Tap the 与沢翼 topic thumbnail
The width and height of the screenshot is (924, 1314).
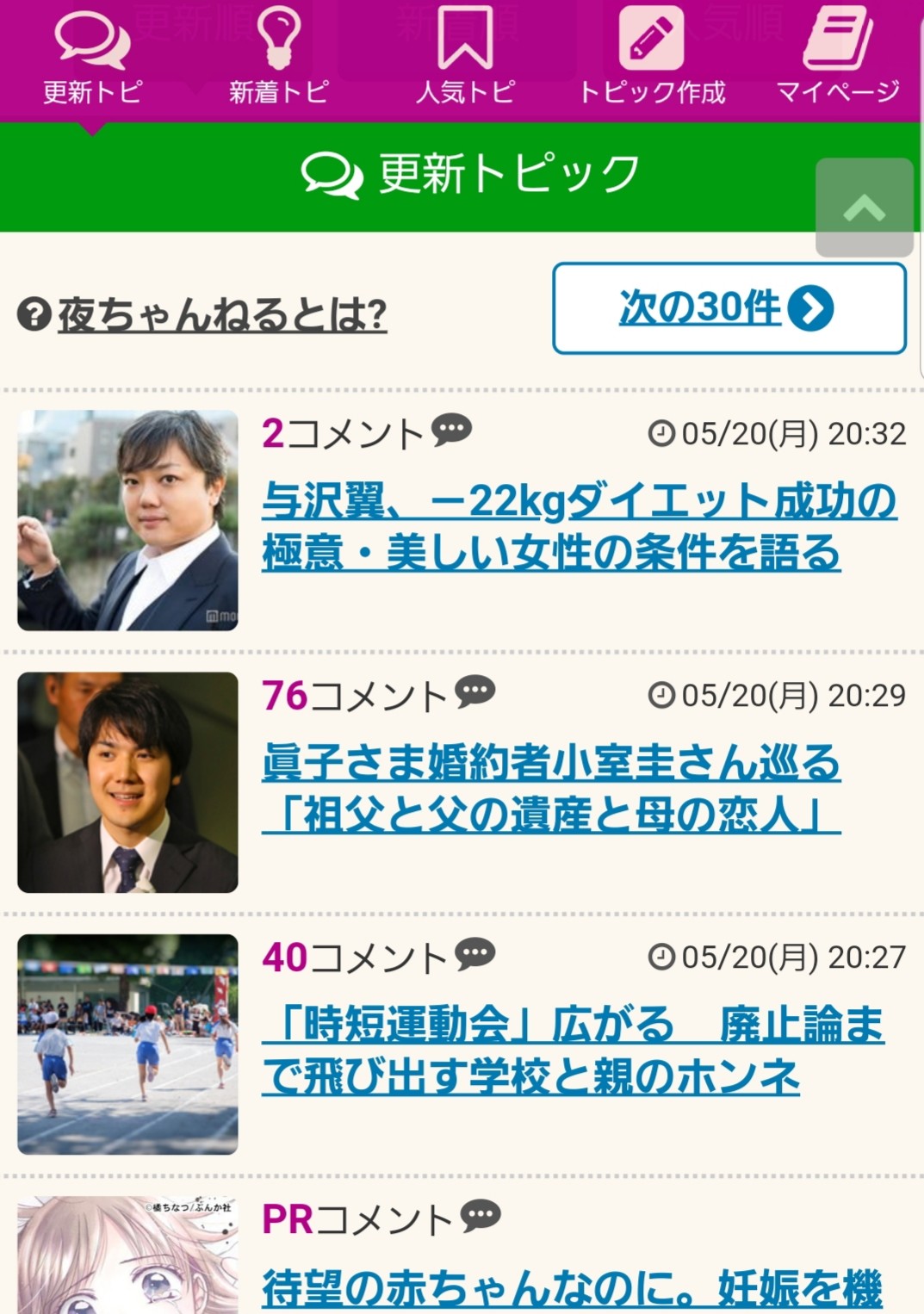point(127,520)
